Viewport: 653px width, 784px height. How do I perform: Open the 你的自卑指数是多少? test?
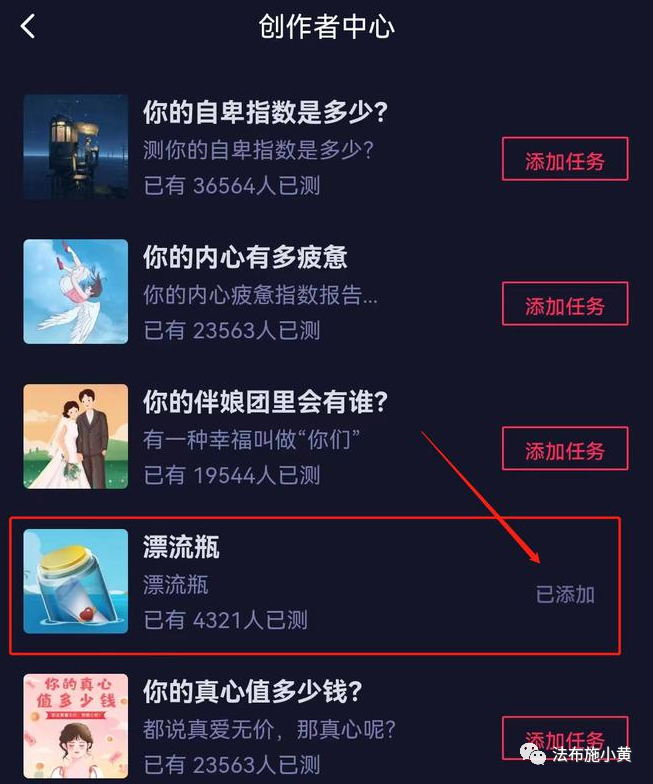[x=265, y=112]
